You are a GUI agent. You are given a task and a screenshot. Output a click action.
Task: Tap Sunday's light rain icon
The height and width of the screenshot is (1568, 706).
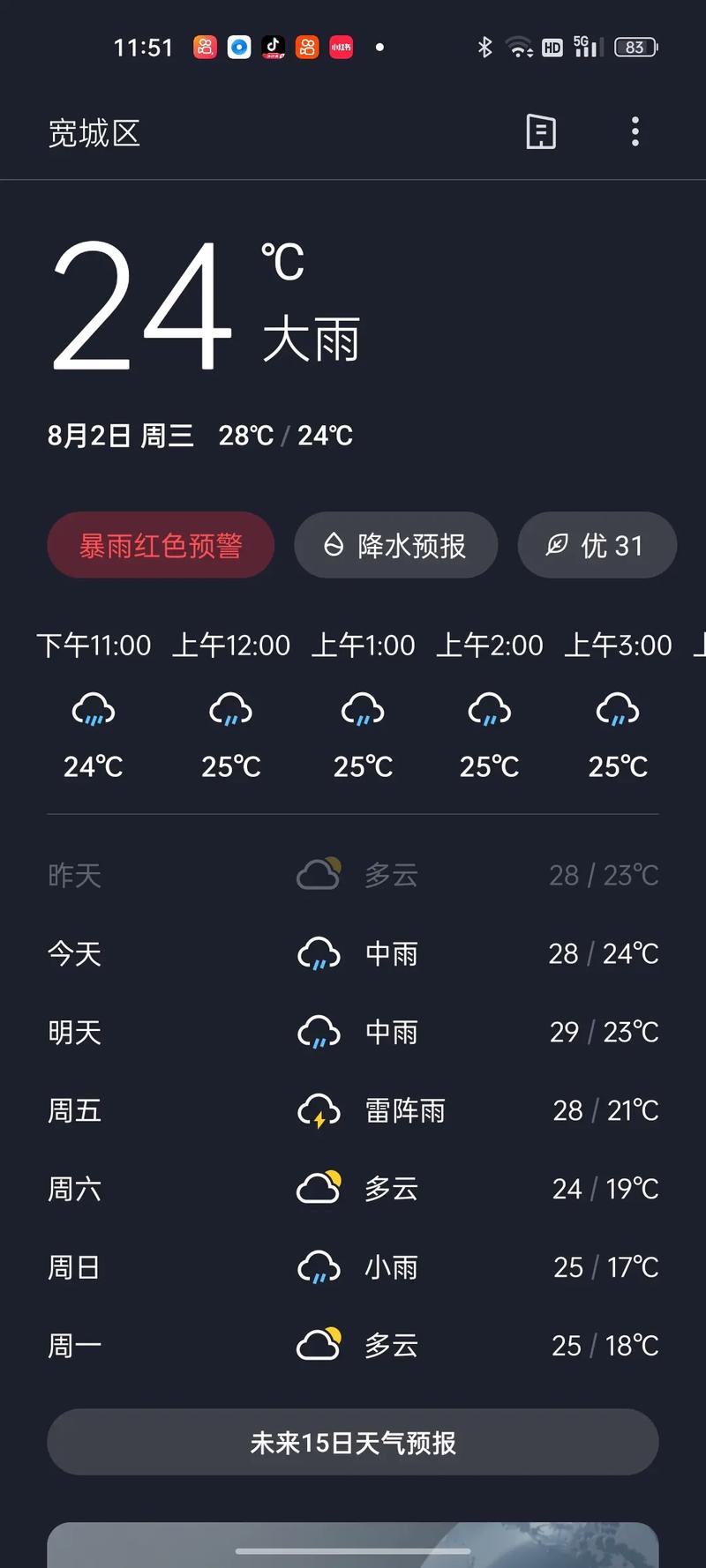coord(318,1266)
